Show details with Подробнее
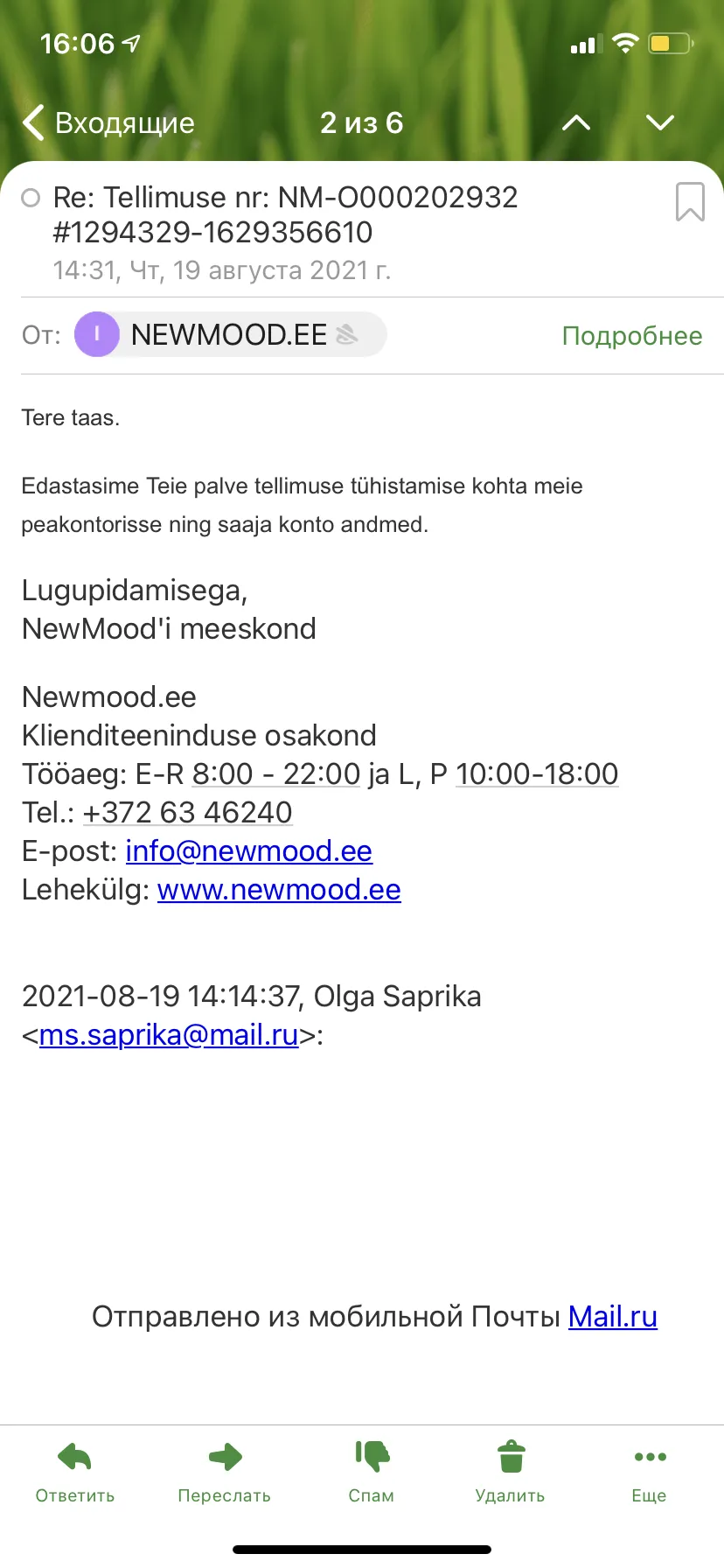The width and height of the screenshot is (724, 1568). pyautogui.click(x=632, y=336)
